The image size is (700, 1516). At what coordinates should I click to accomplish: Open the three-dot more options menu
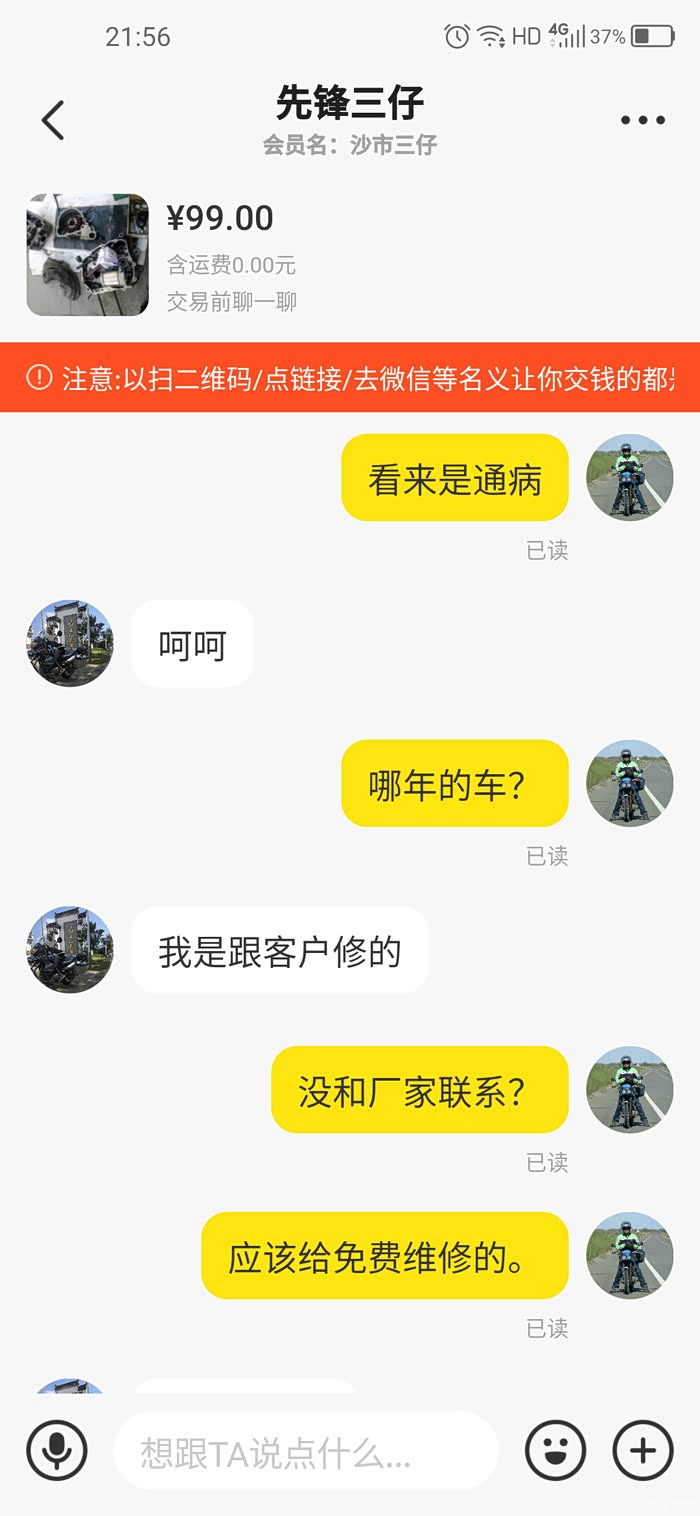(642, 120)
